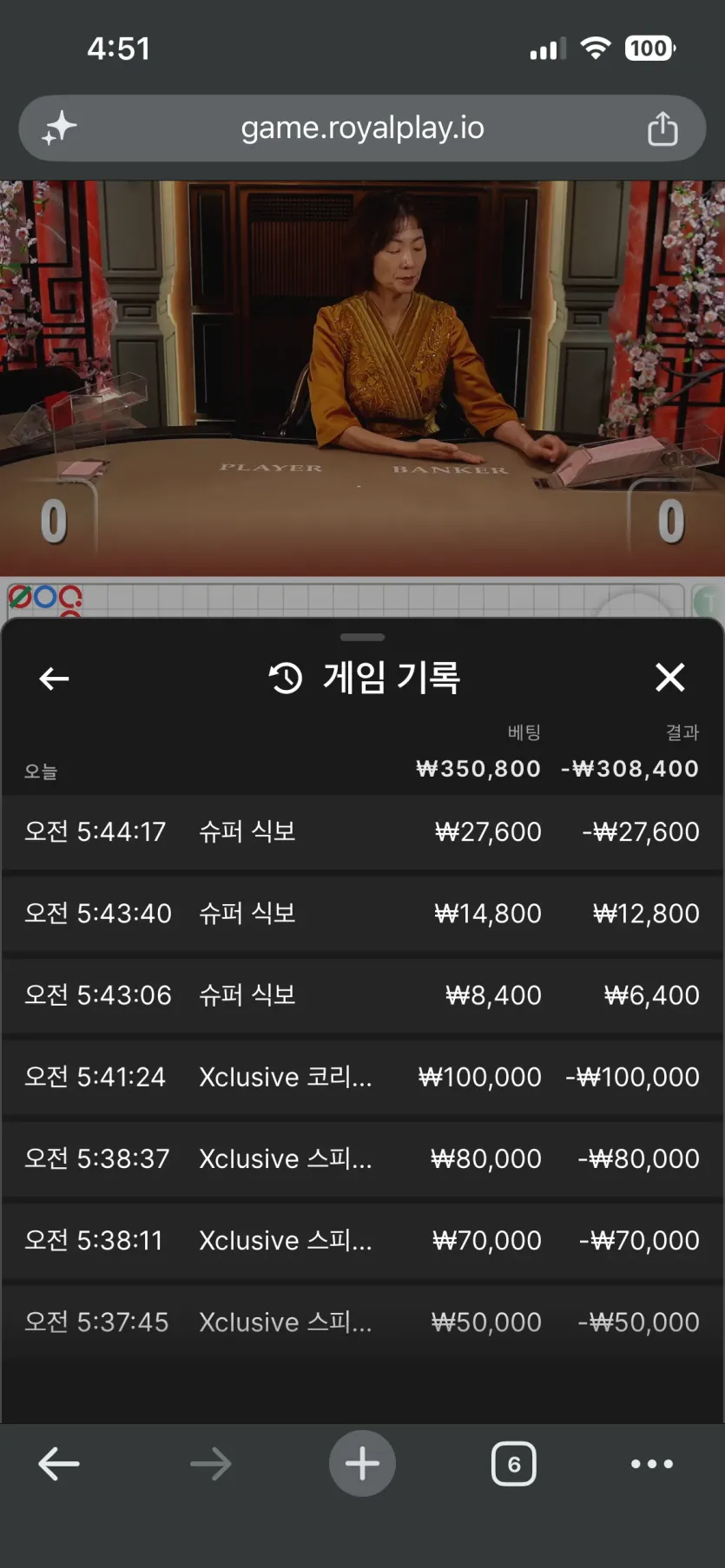Open the 오전 5:37:45 Xclusive record
Screen dimensions: 725x1568
[x=362, y=1322]
